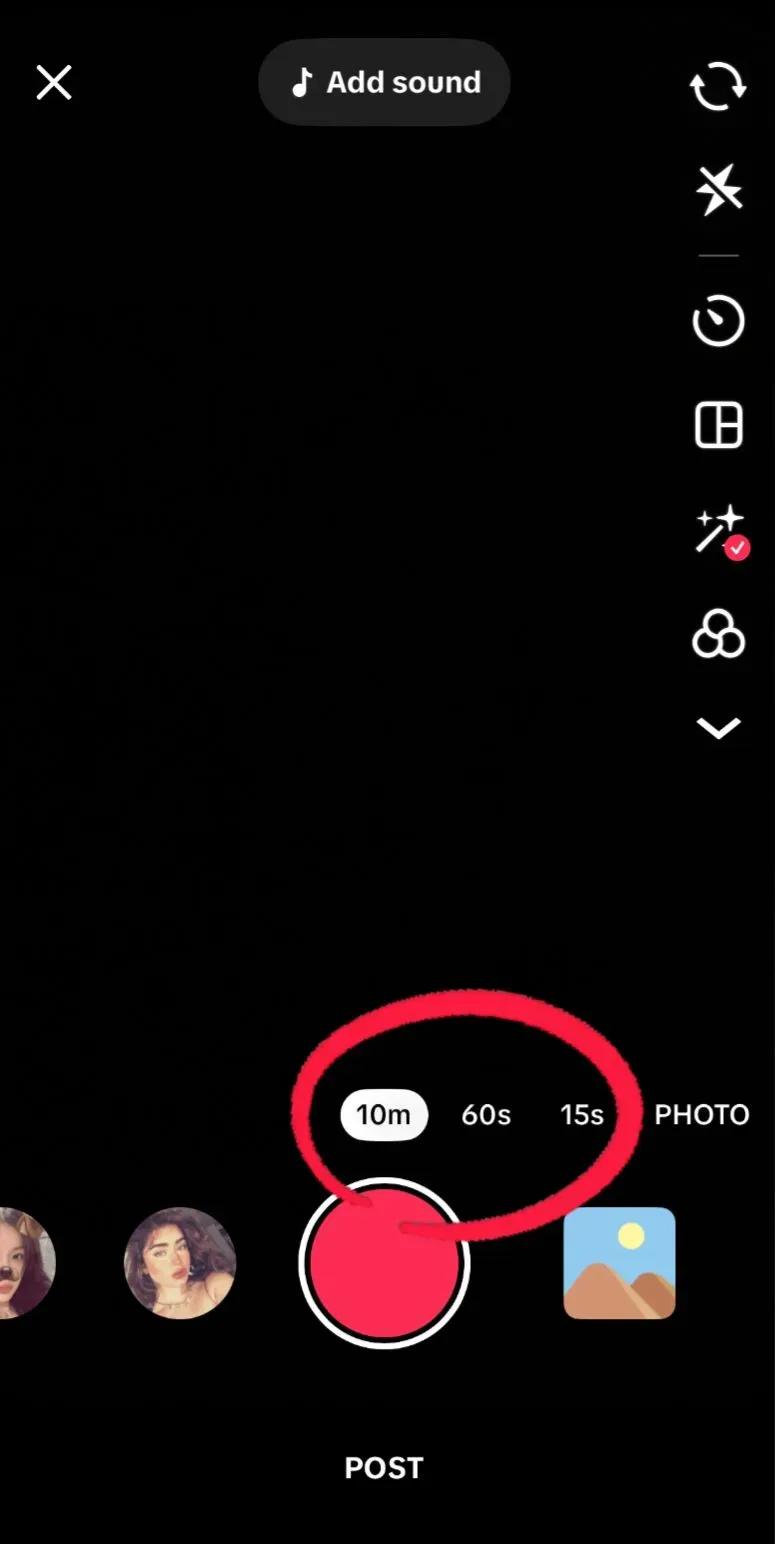Open the layout grid option

718,426
